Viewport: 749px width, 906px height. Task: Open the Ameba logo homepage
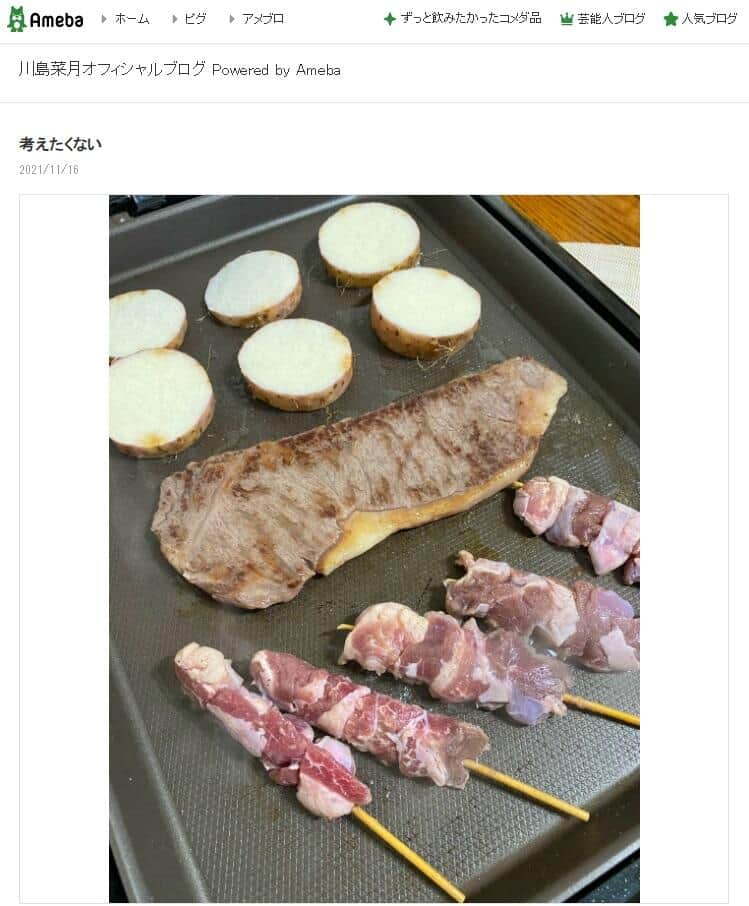point(46,19)
